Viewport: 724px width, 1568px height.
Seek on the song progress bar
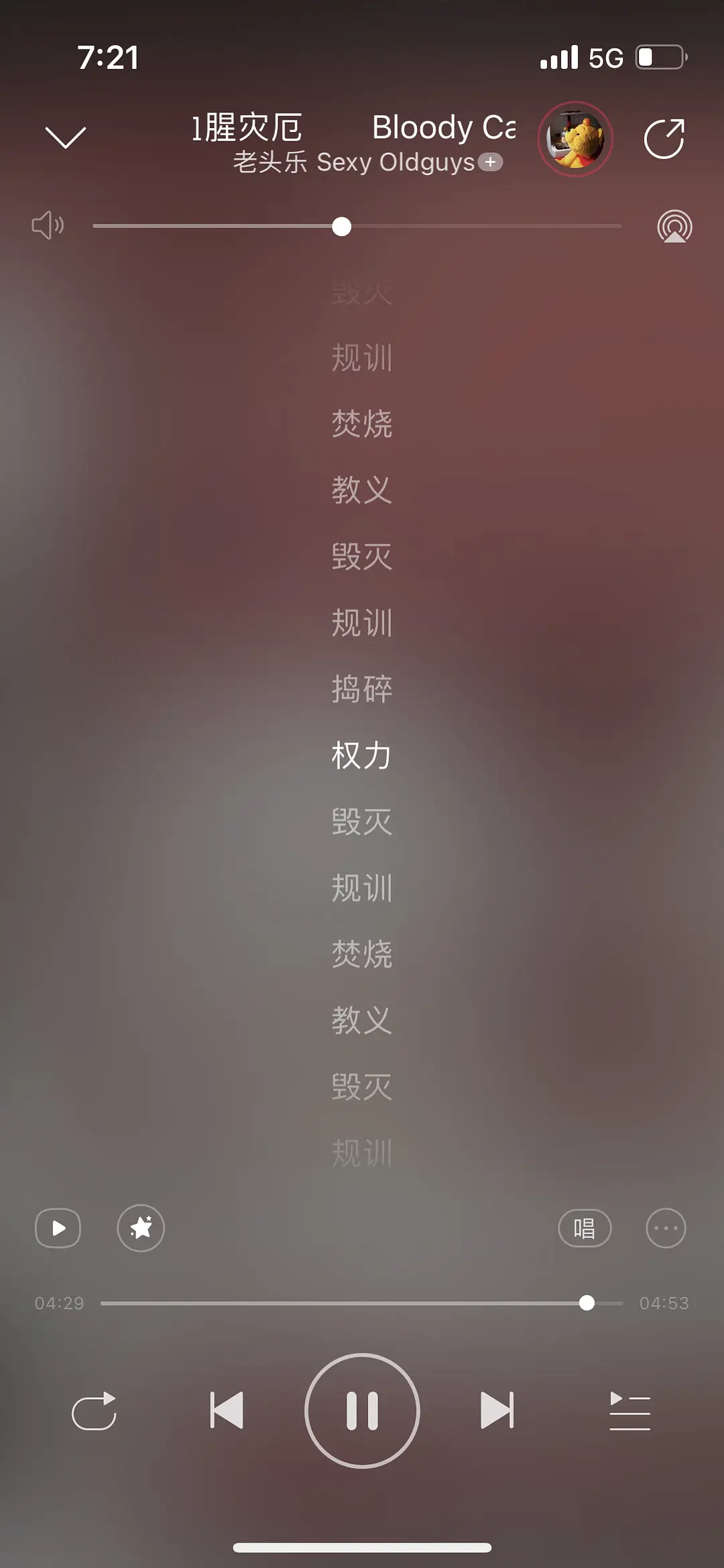pos(587,1302)
